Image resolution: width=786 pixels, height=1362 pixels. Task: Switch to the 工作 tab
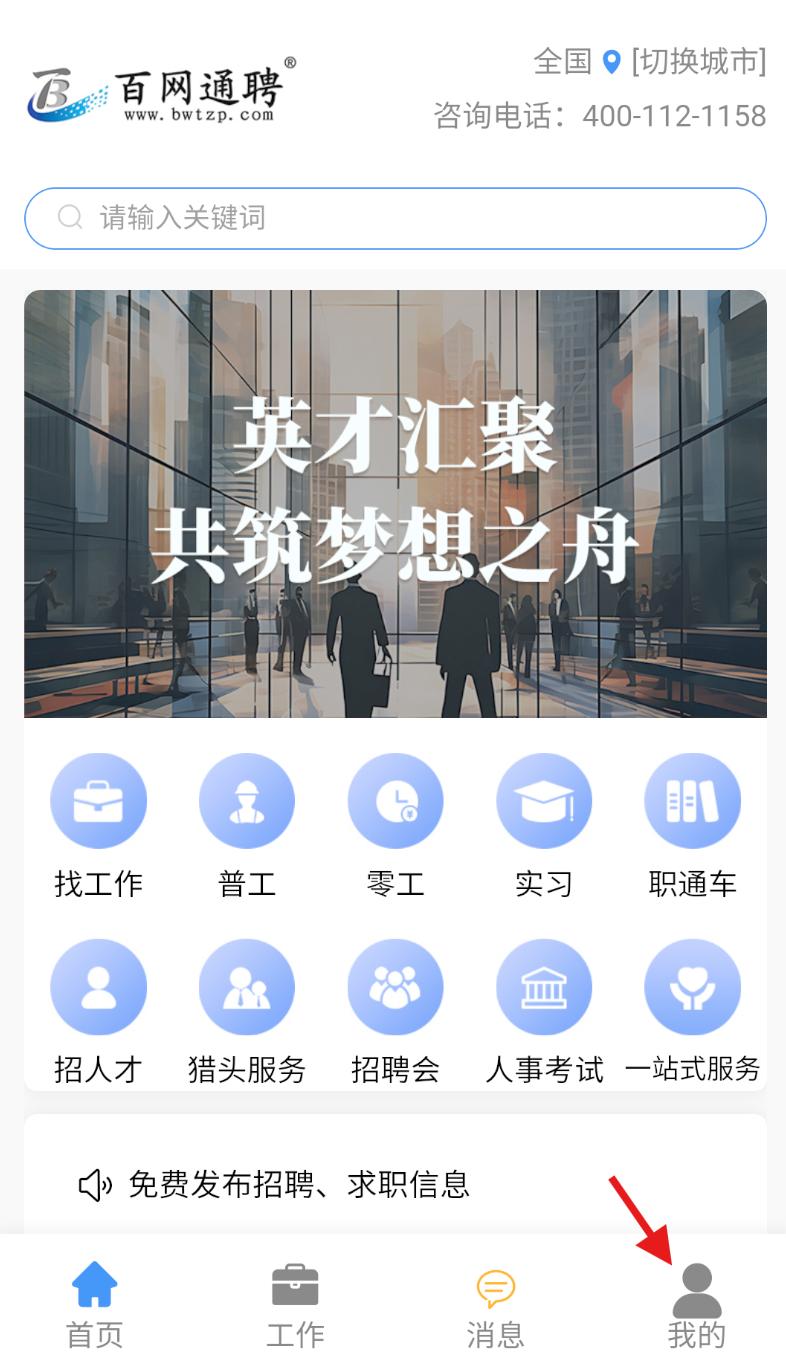pos(295,1304)
